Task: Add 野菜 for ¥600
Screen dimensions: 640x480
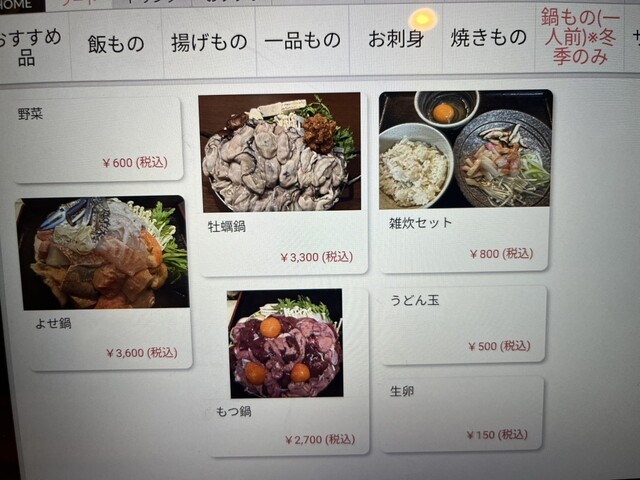Action: (98, 139)
